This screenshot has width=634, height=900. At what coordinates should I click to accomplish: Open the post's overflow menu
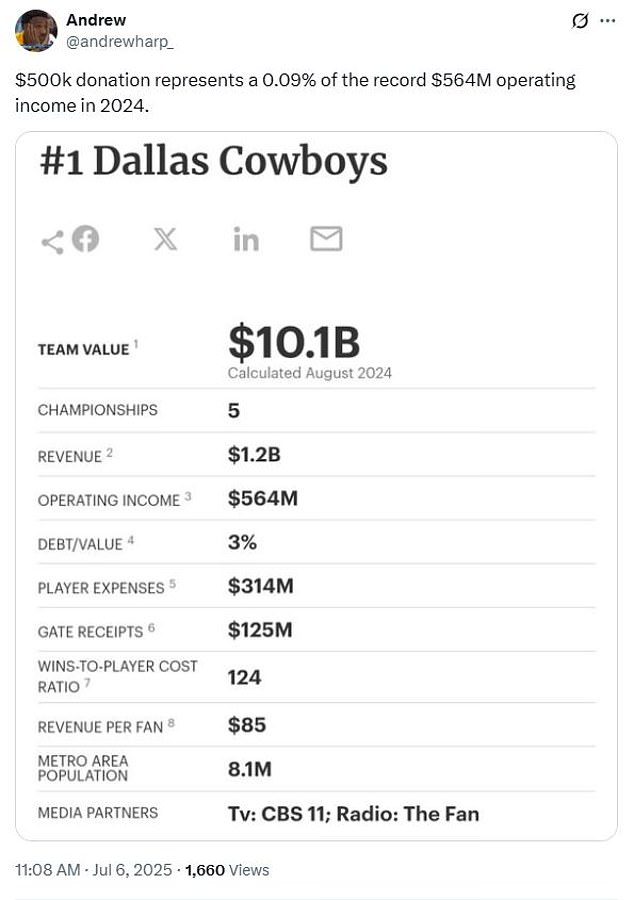tap(607, 21)
